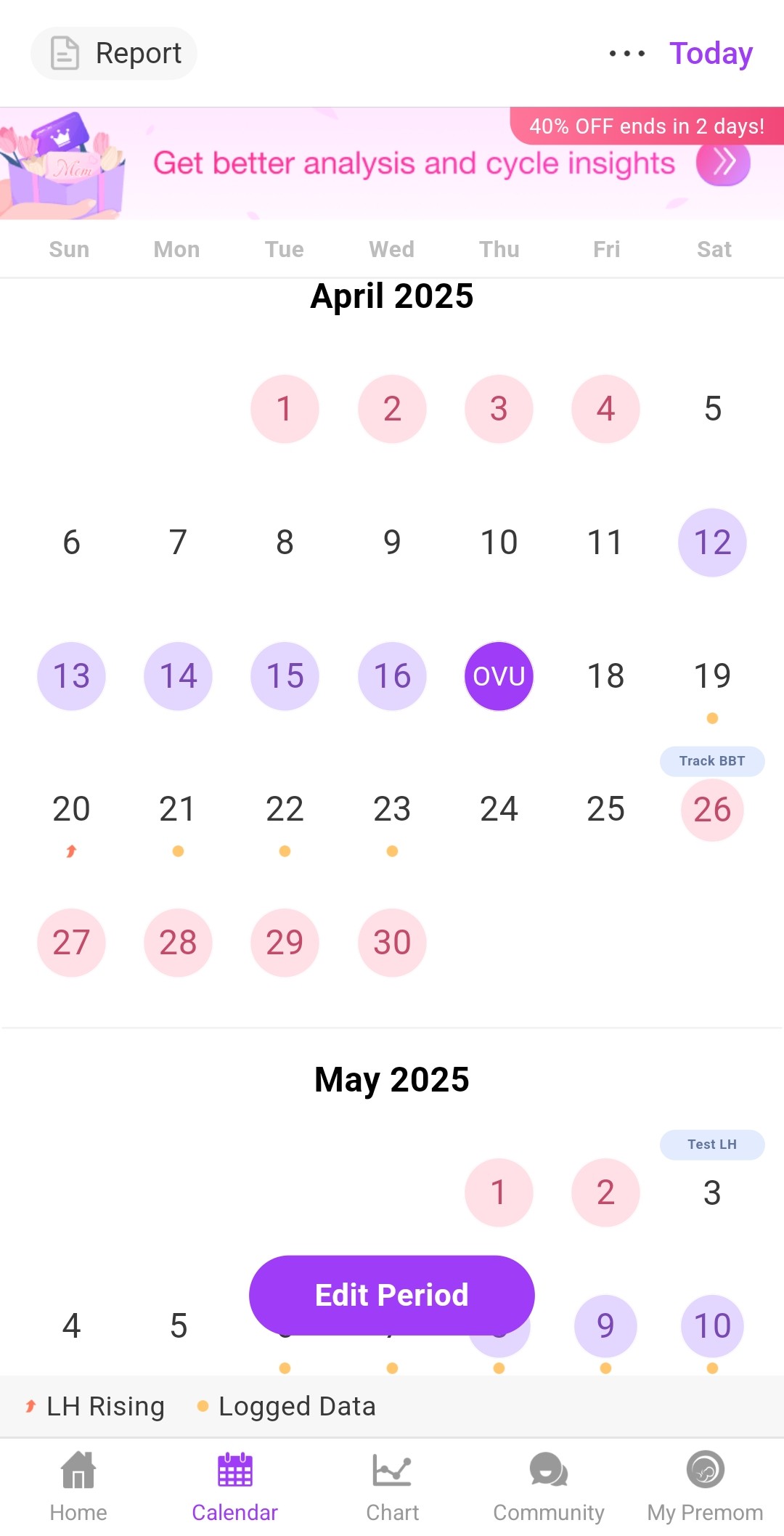Open the three-dot overflow menu

626,53
